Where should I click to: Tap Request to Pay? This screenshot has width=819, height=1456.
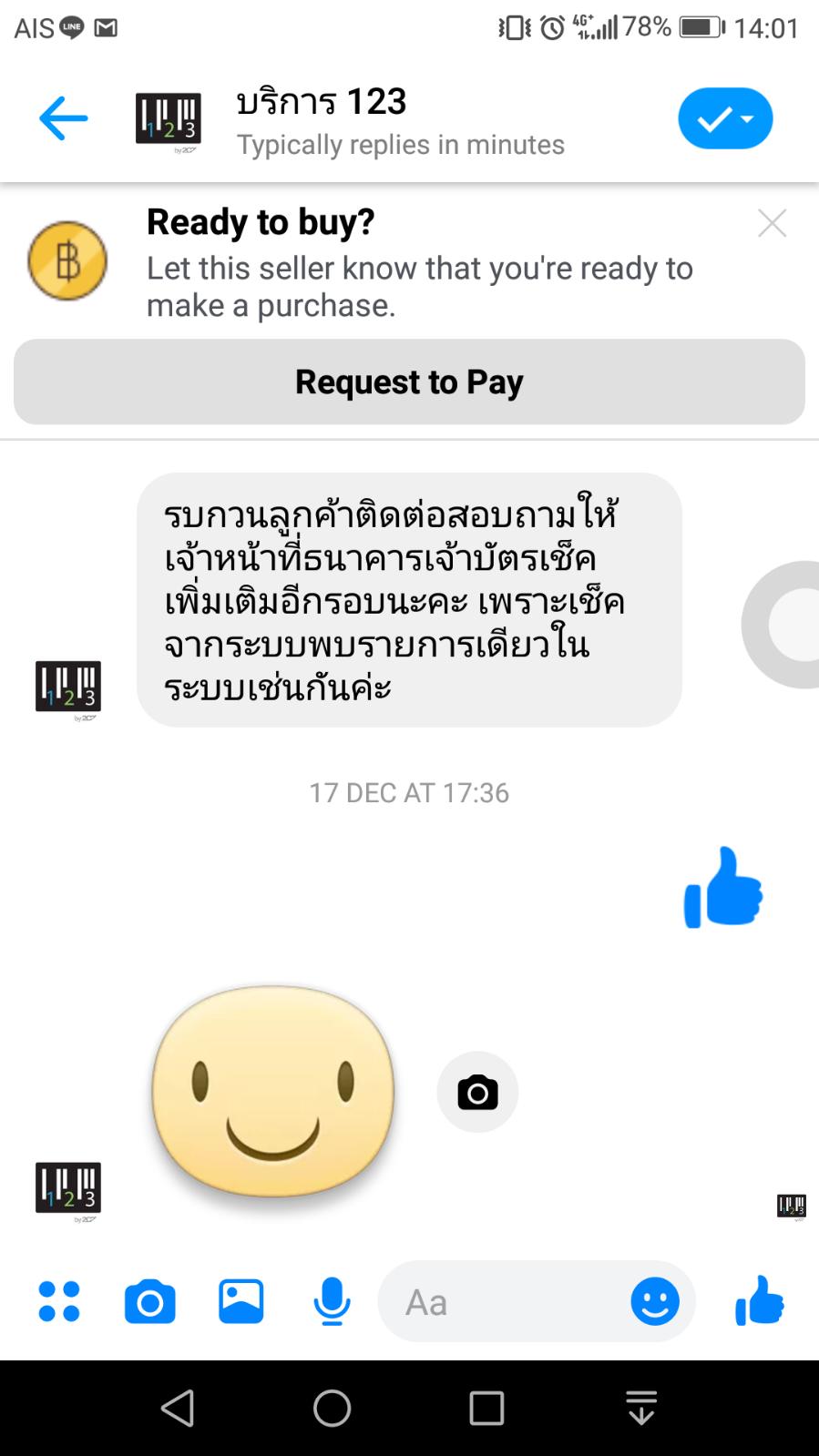409,382
